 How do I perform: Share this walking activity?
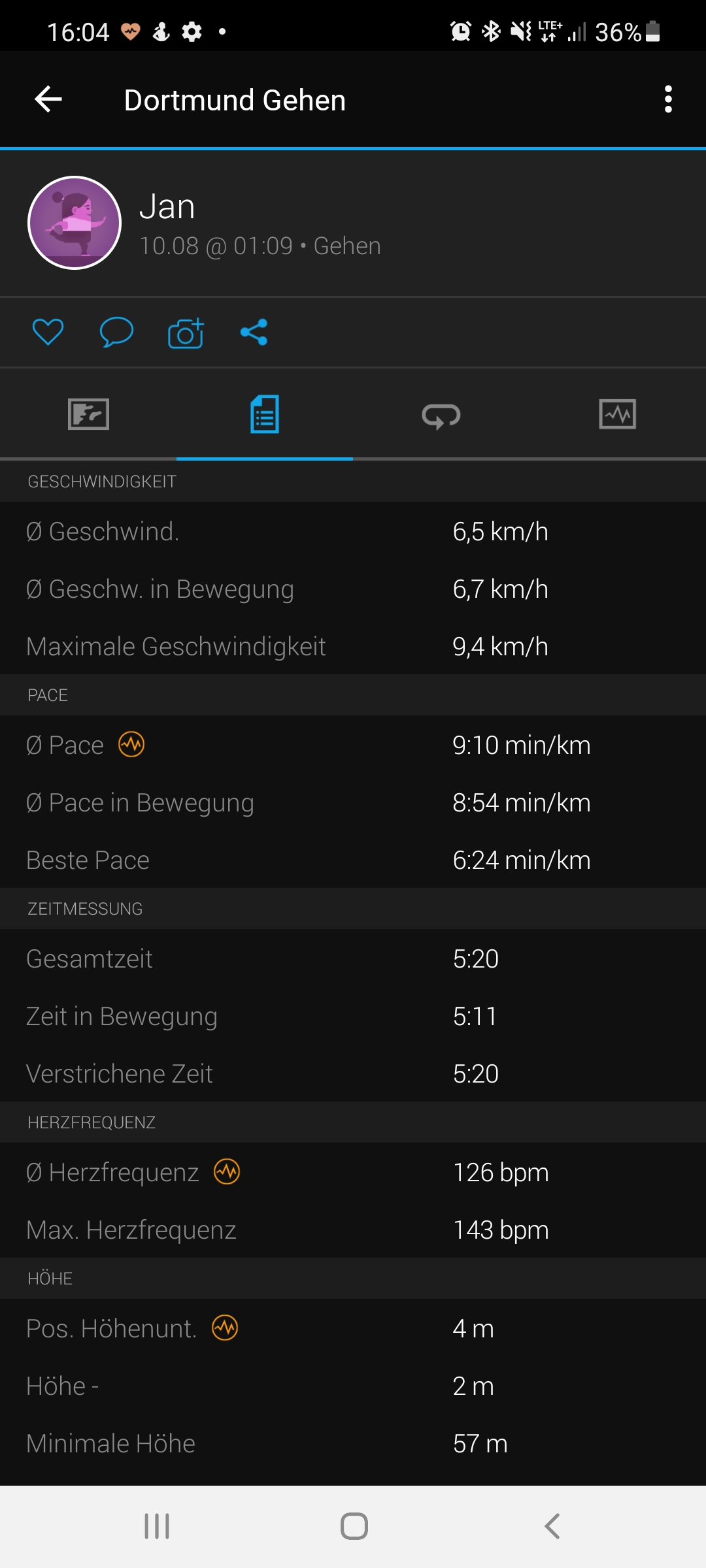pyautogui.click(x=254, y=332)
